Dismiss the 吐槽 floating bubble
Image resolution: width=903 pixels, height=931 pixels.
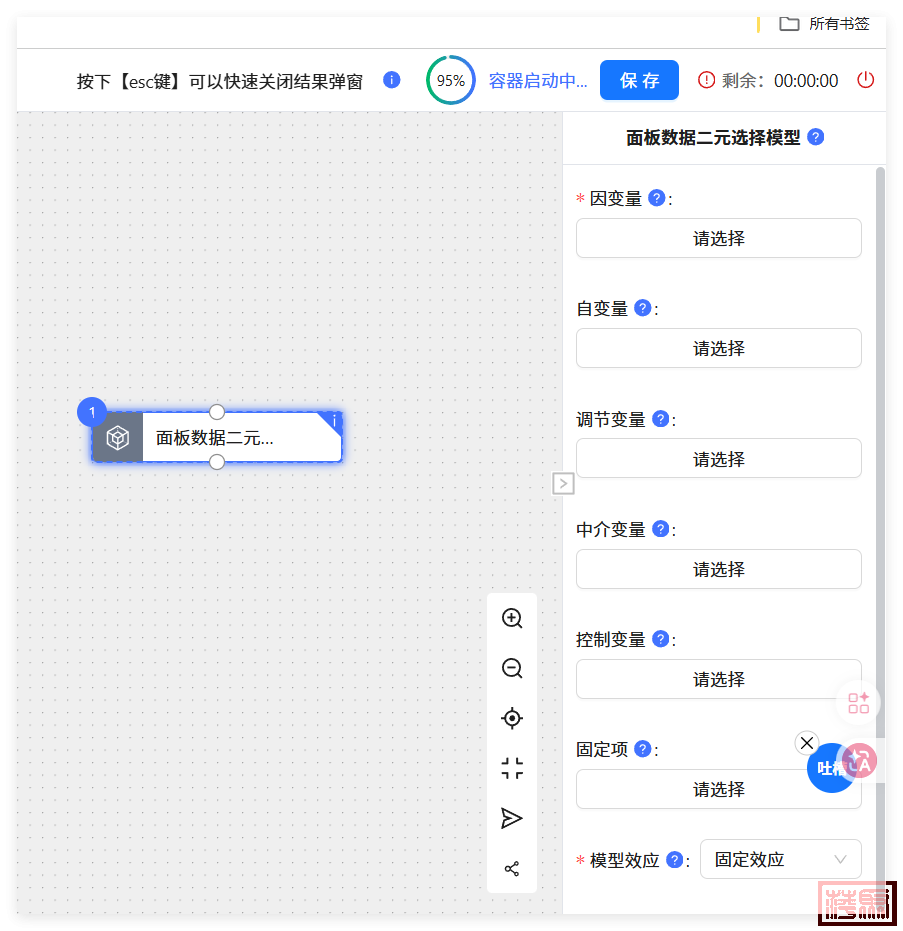pyautogui.click(x=807, y=743)
